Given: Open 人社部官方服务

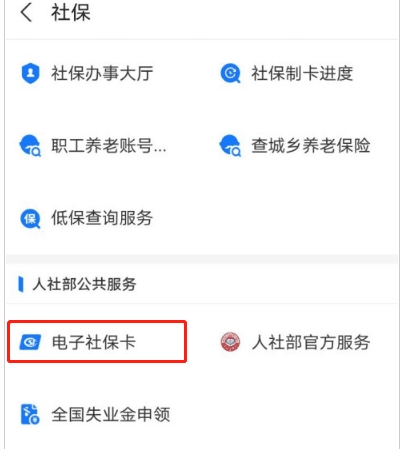Looking at the screenshot, I should coord(295,342).
